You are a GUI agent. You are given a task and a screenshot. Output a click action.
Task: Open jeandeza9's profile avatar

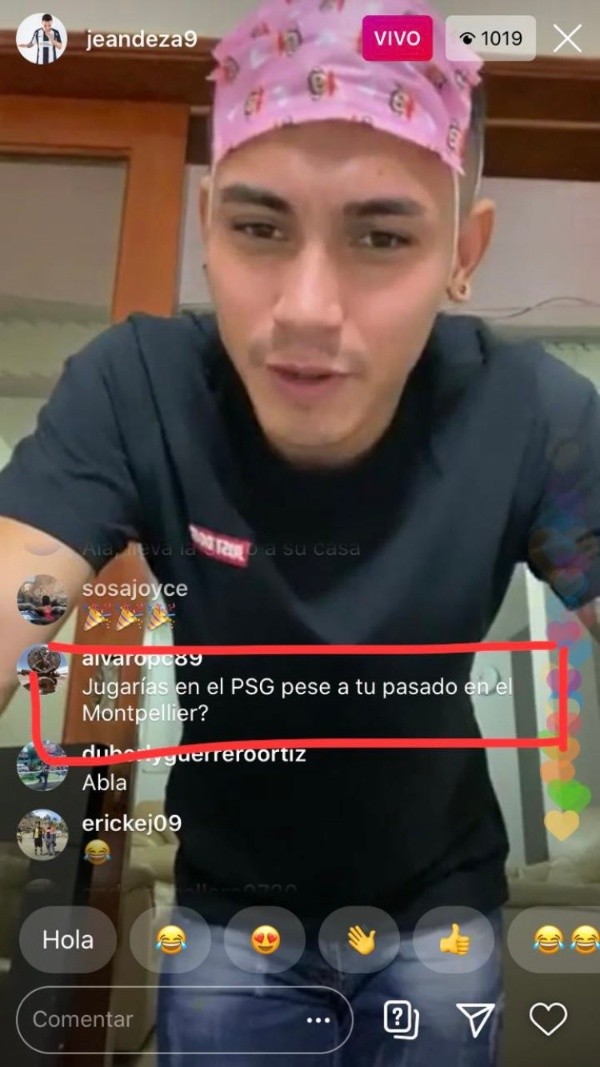[x=41, y=39]
